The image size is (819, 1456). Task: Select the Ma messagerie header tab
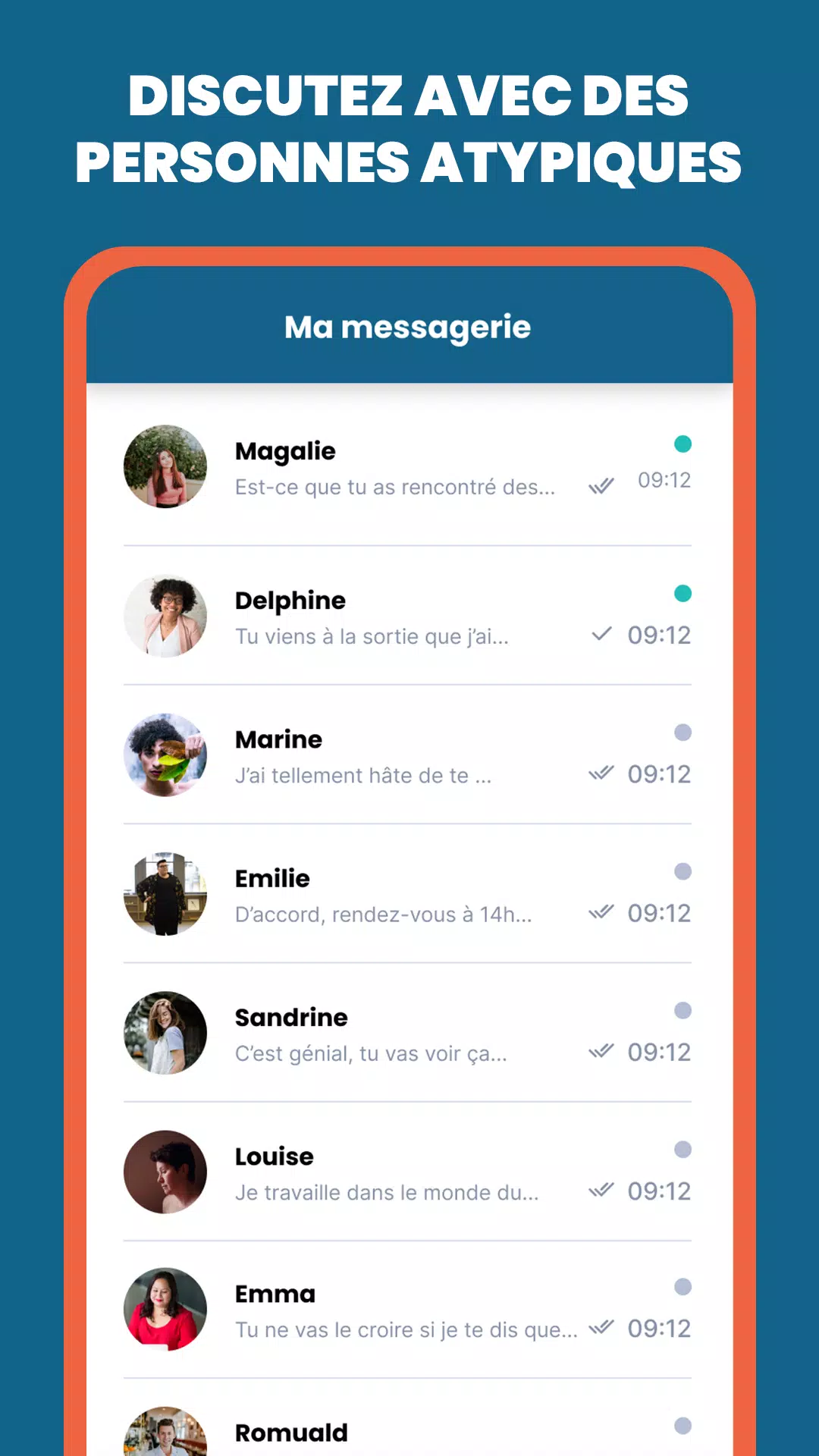[x=407, y=328]
